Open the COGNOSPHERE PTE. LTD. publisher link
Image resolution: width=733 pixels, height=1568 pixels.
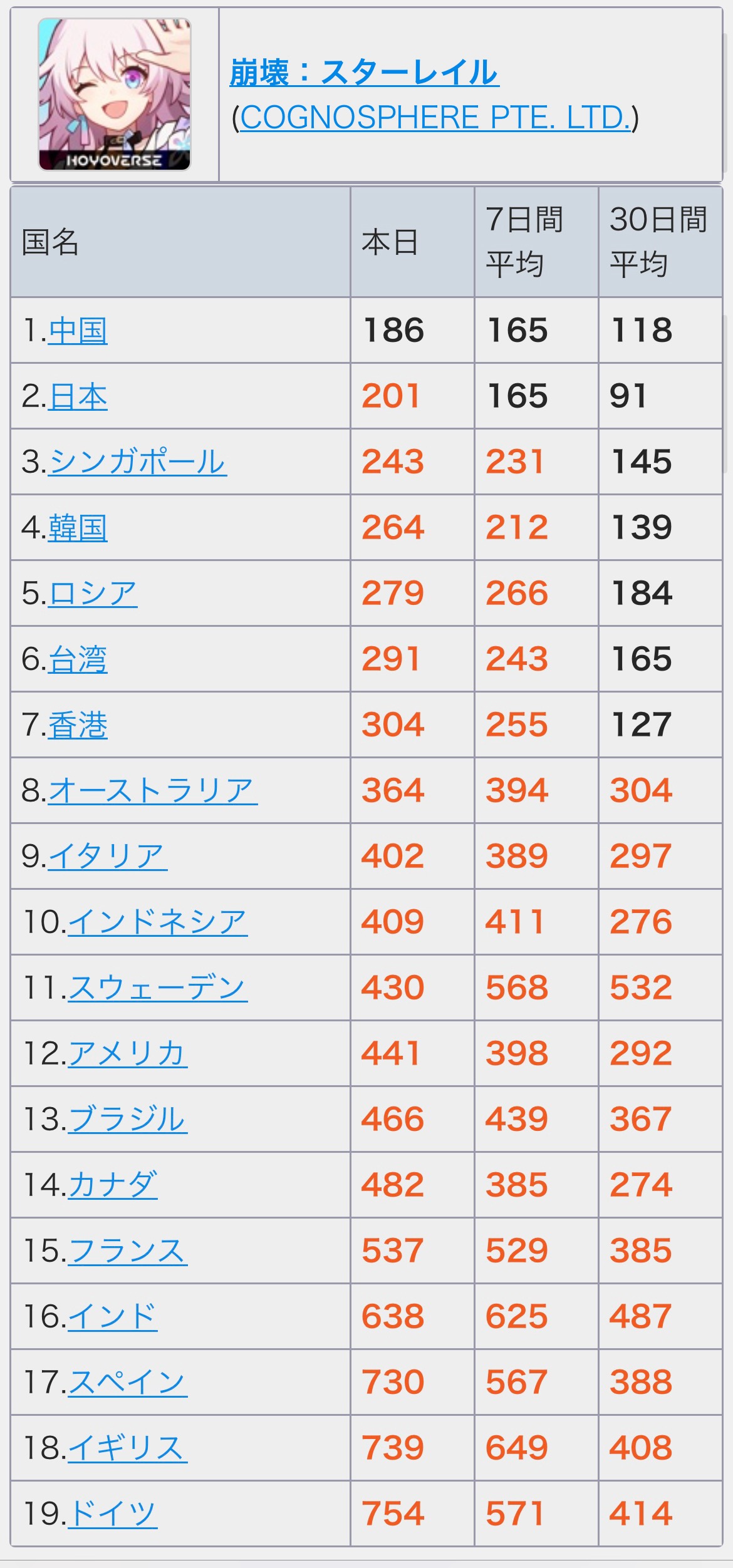click(435, 118)
